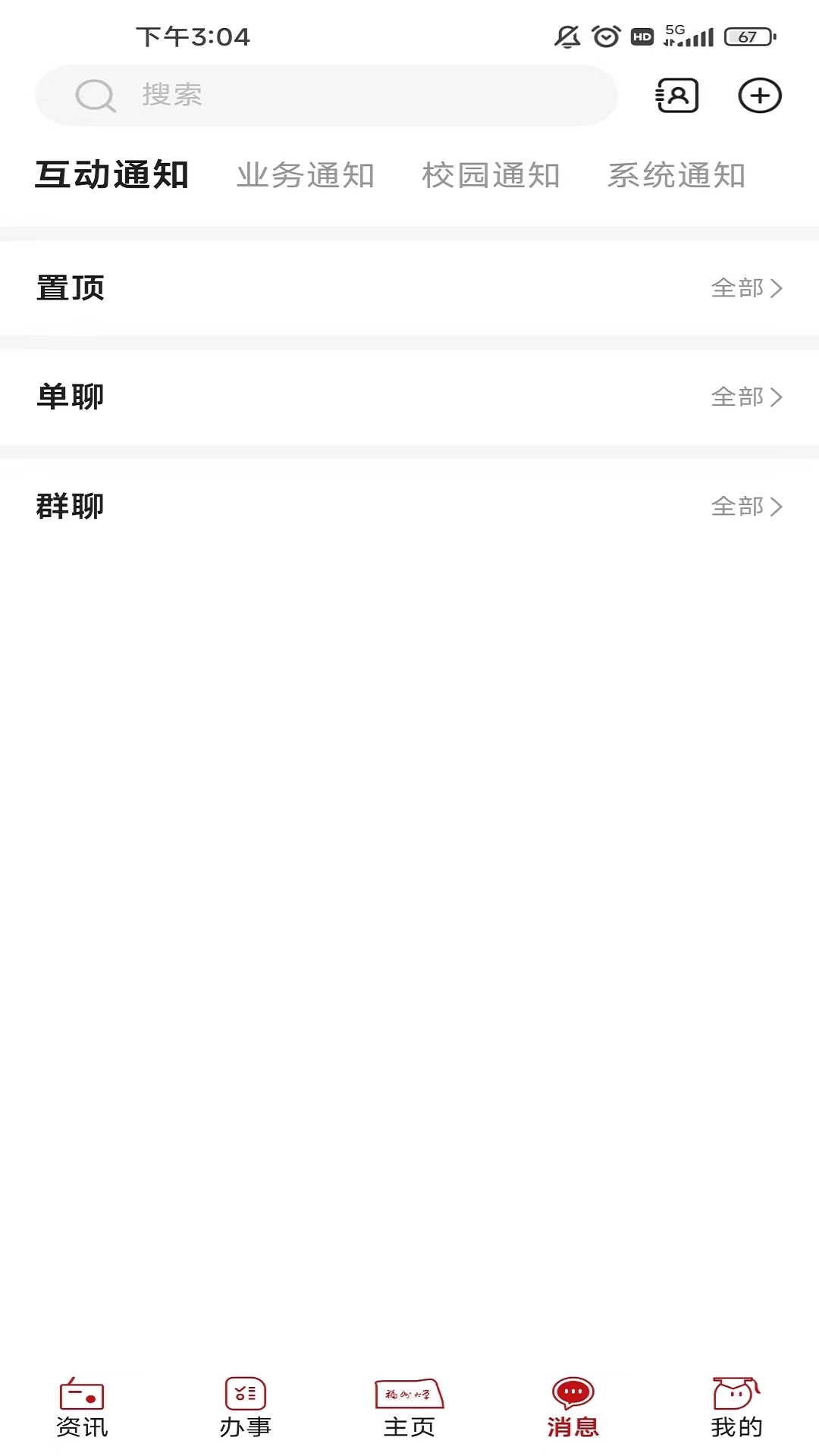Tap the 主页 icon in bottom navigation
Image resolution: width=819 pixels, height=1456 pixels.
pos(409,1408)
